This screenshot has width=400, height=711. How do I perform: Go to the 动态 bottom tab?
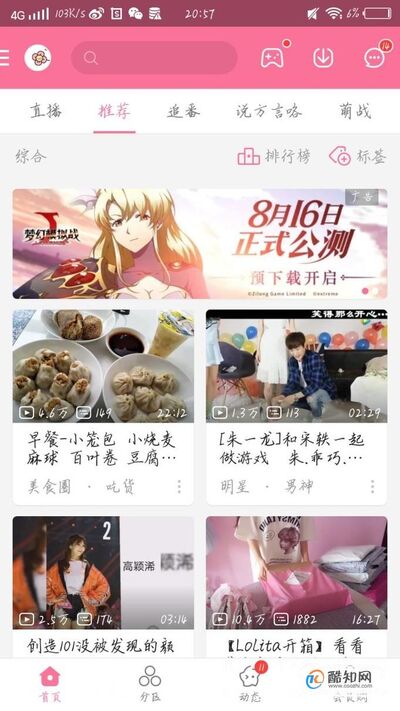[250, 683]
